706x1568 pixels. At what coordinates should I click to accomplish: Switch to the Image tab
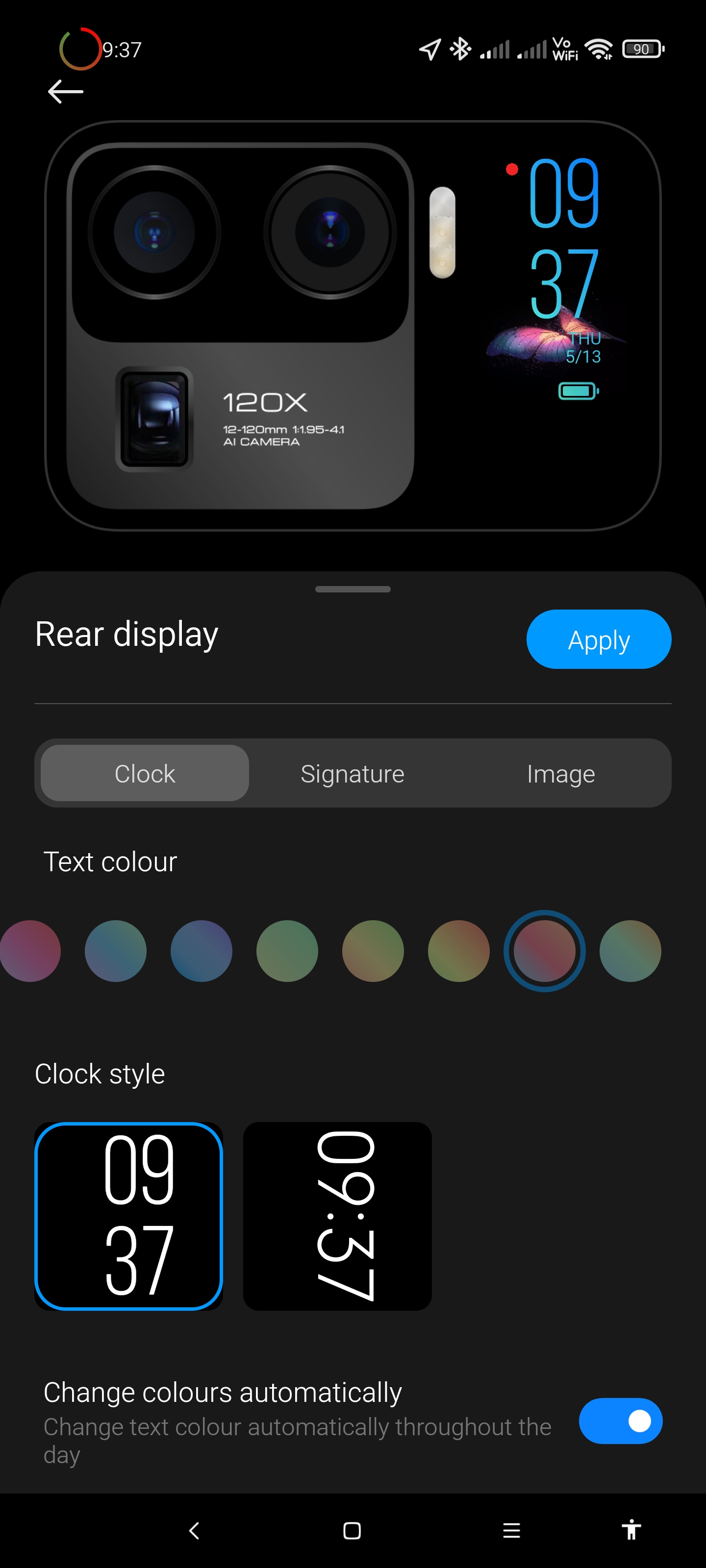(x=560, y=774)
